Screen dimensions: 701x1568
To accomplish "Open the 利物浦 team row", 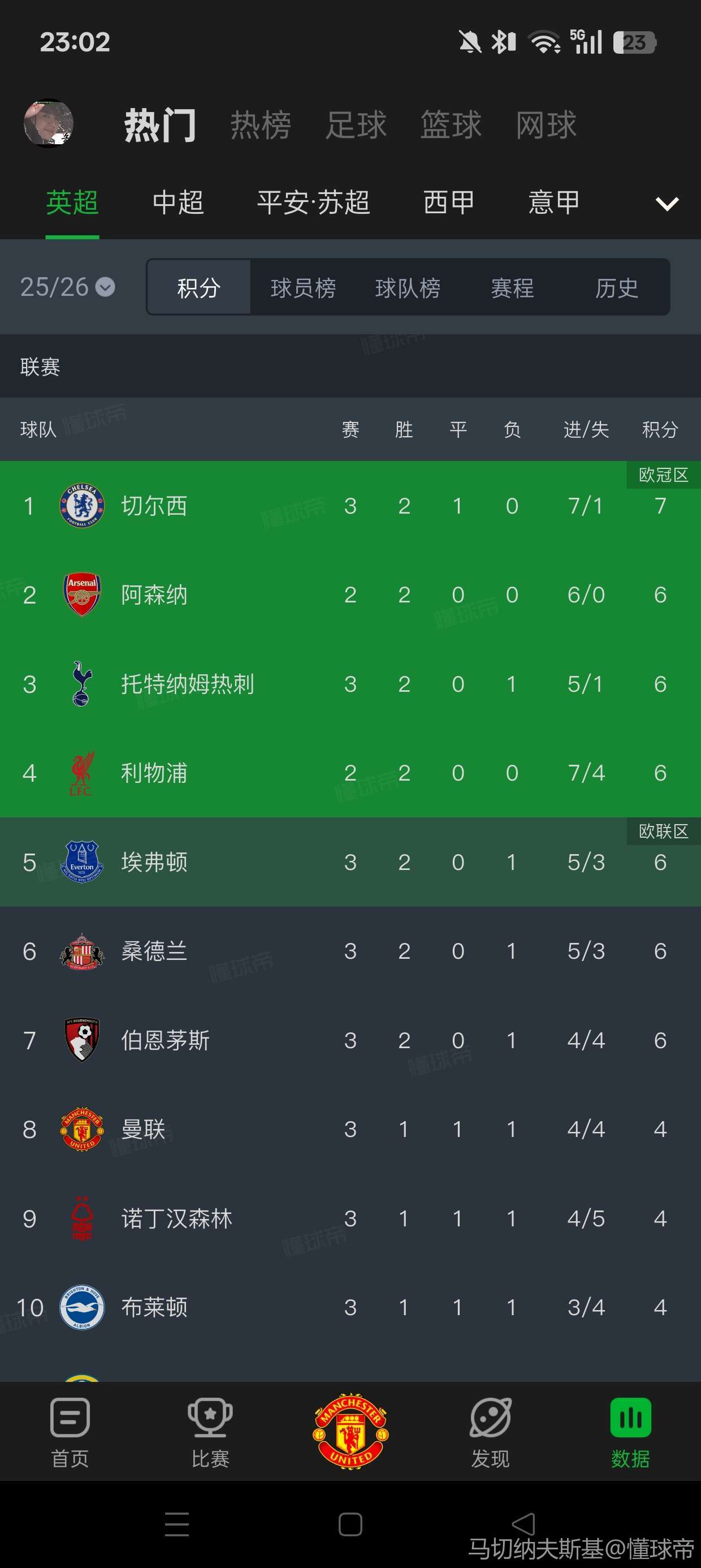I will click(x=350, y=773).
